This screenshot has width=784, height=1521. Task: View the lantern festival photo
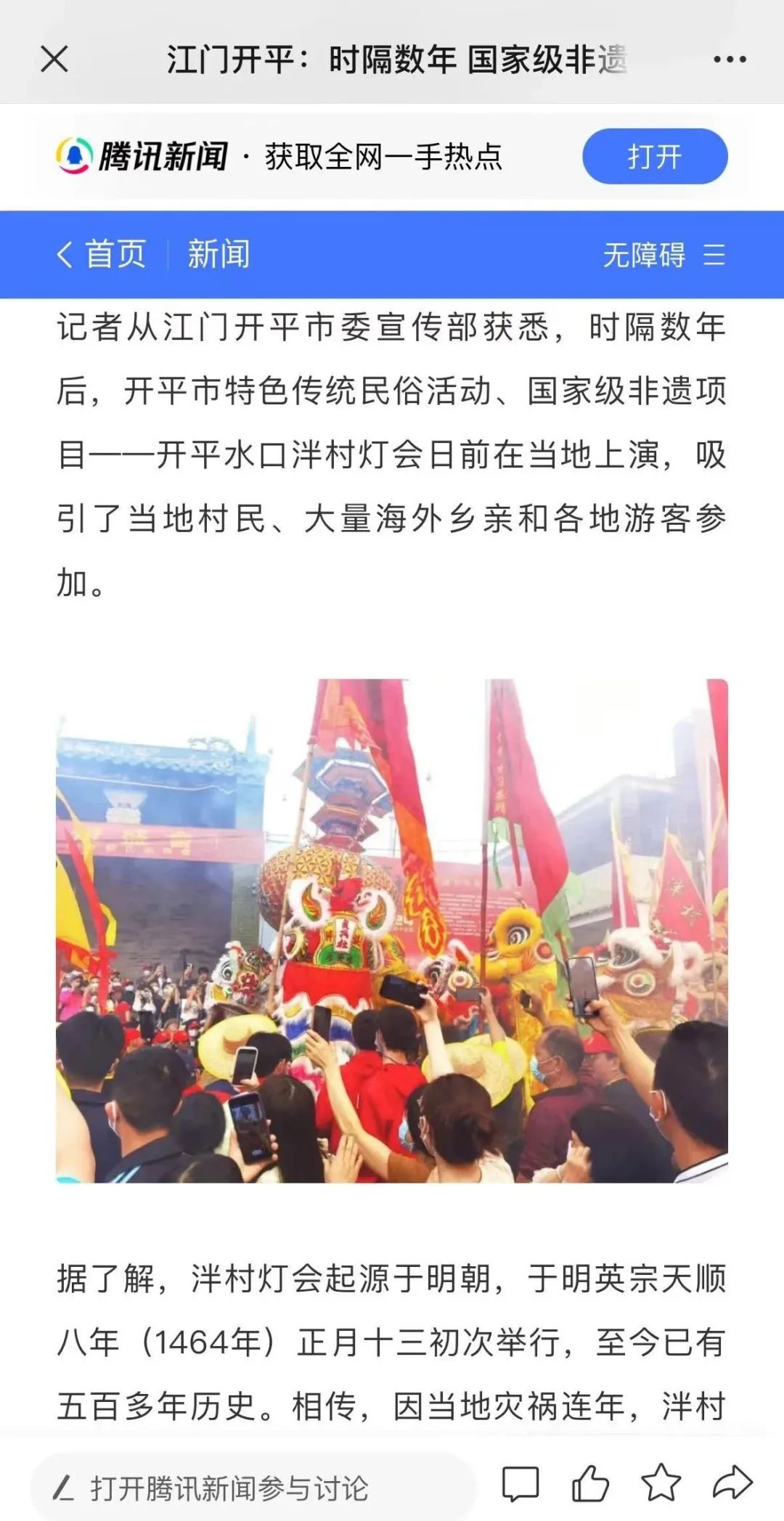[x=392, y=931]
